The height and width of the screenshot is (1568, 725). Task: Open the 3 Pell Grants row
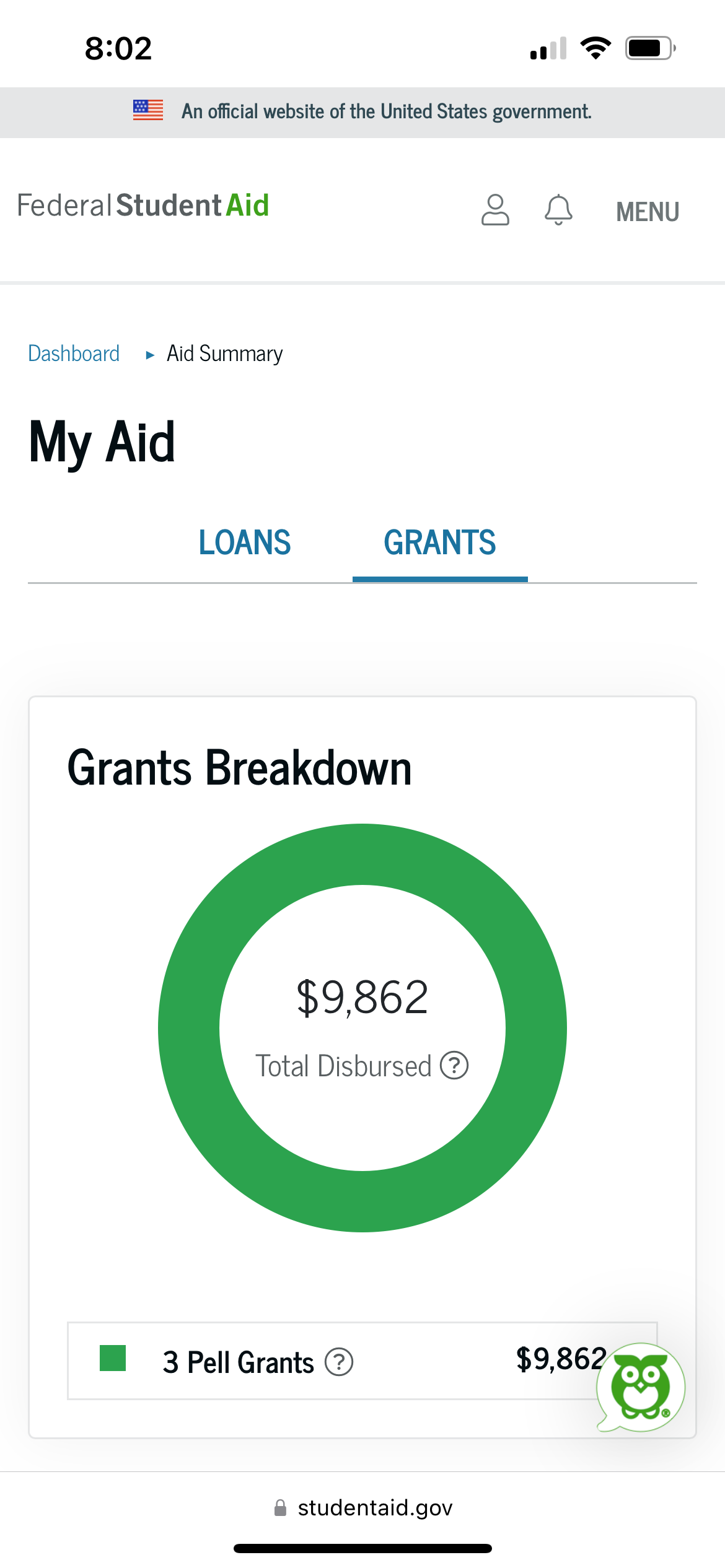coord(362,1361)
